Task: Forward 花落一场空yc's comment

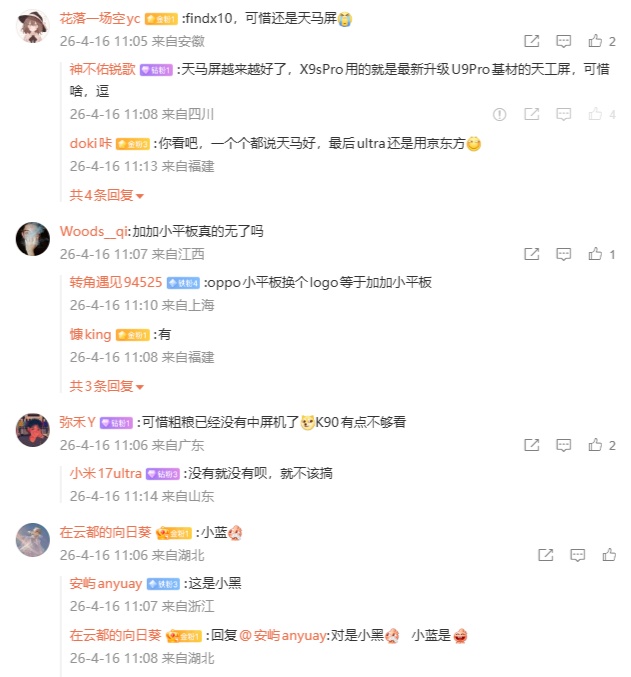Action: [532, 41]
